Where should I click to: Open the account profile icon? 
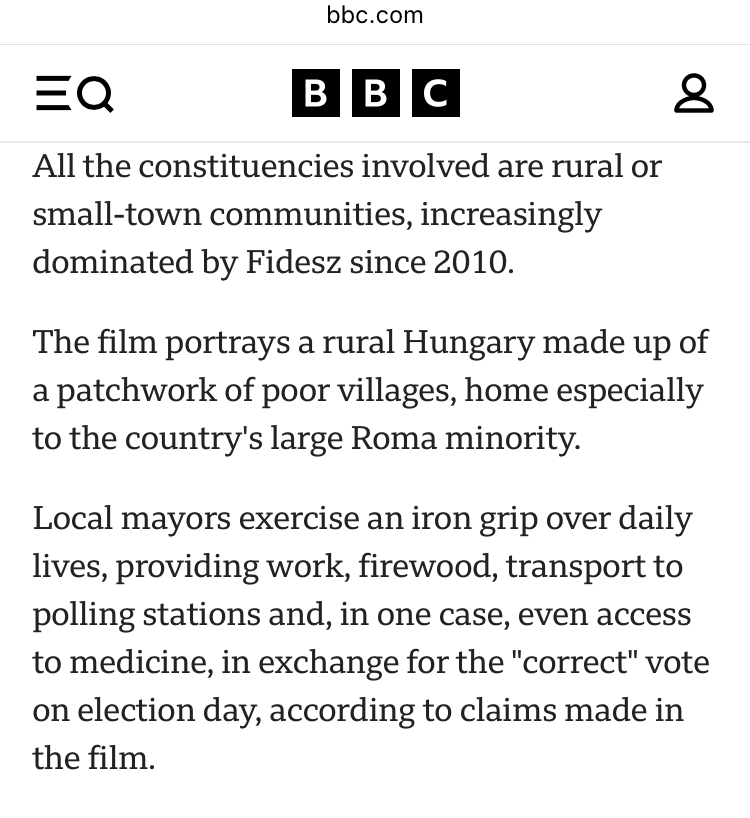[693, 94]
